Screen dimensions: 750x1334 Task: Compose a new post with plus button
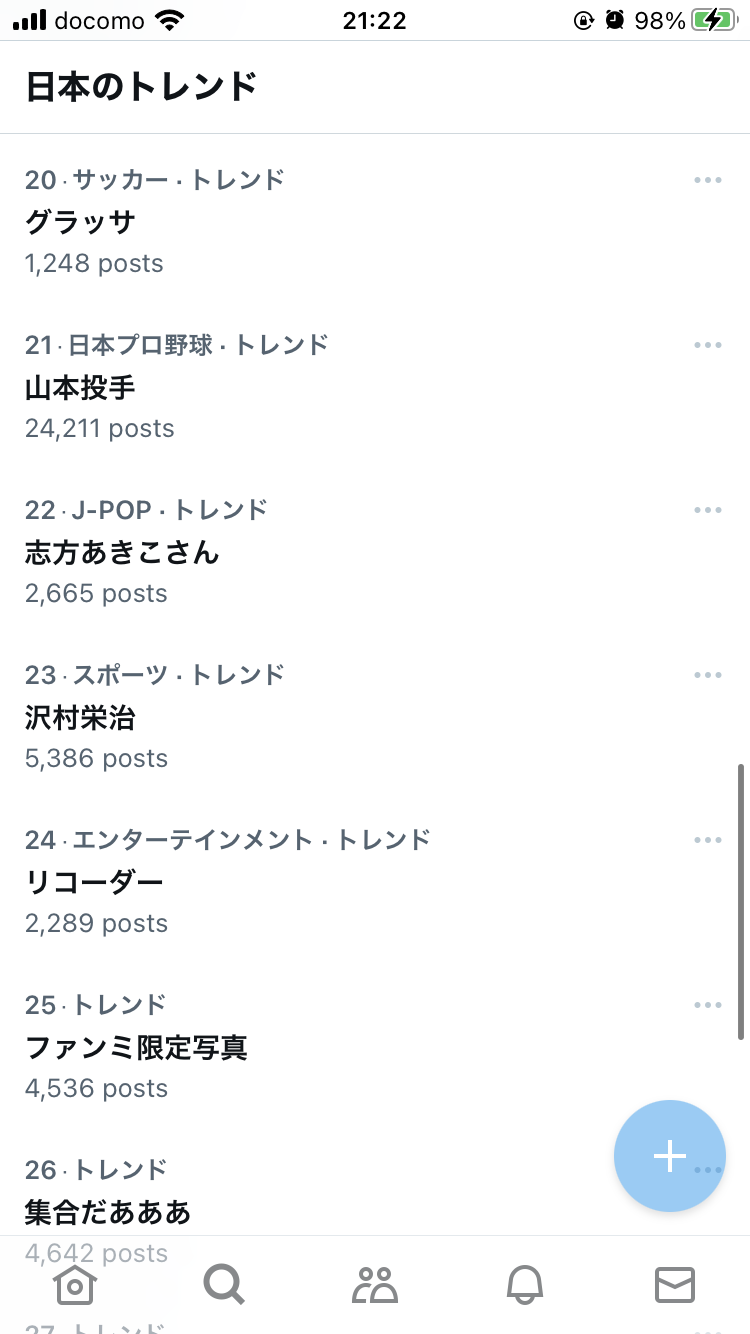[x=670, y=1156]
